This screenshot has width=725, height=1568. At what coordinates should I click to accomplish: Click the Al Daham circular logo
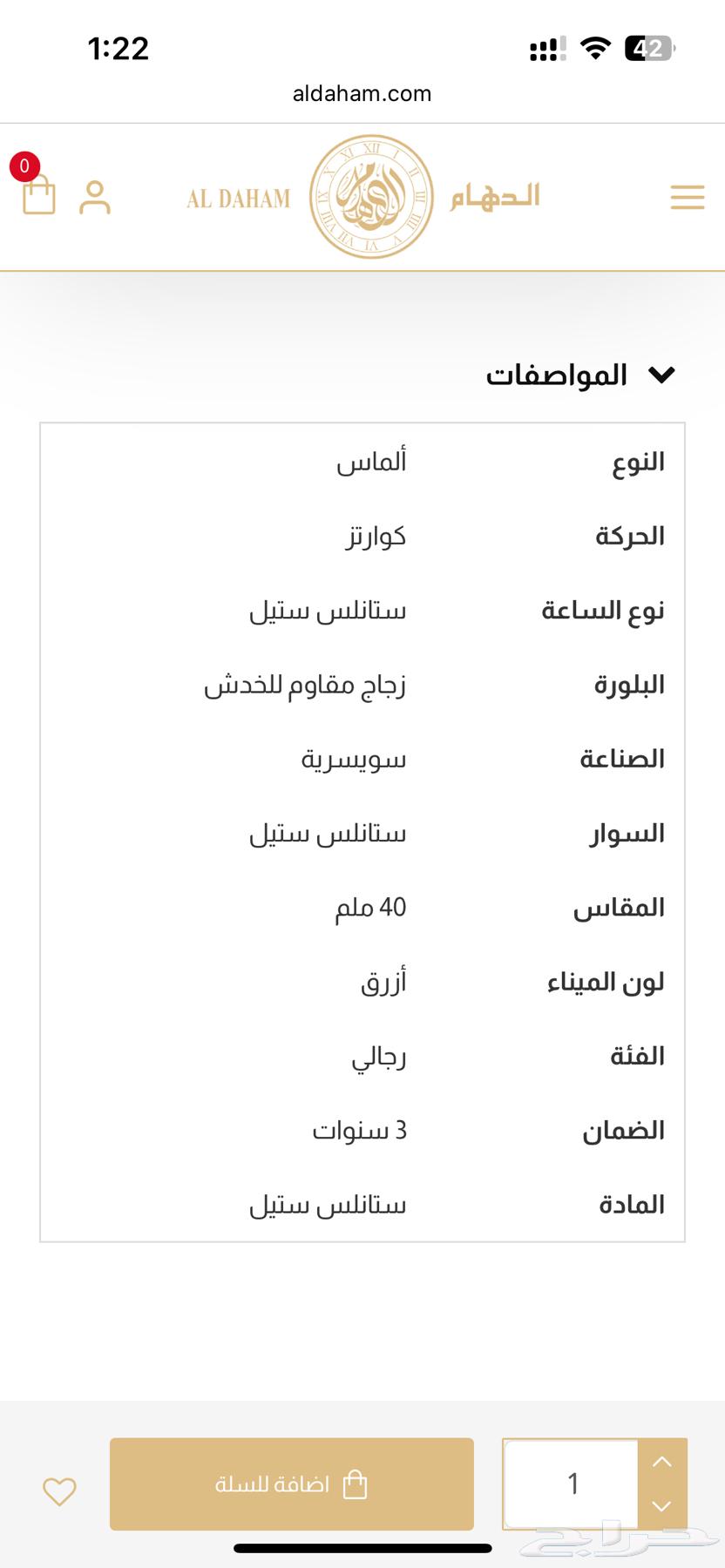pos(369,197)
